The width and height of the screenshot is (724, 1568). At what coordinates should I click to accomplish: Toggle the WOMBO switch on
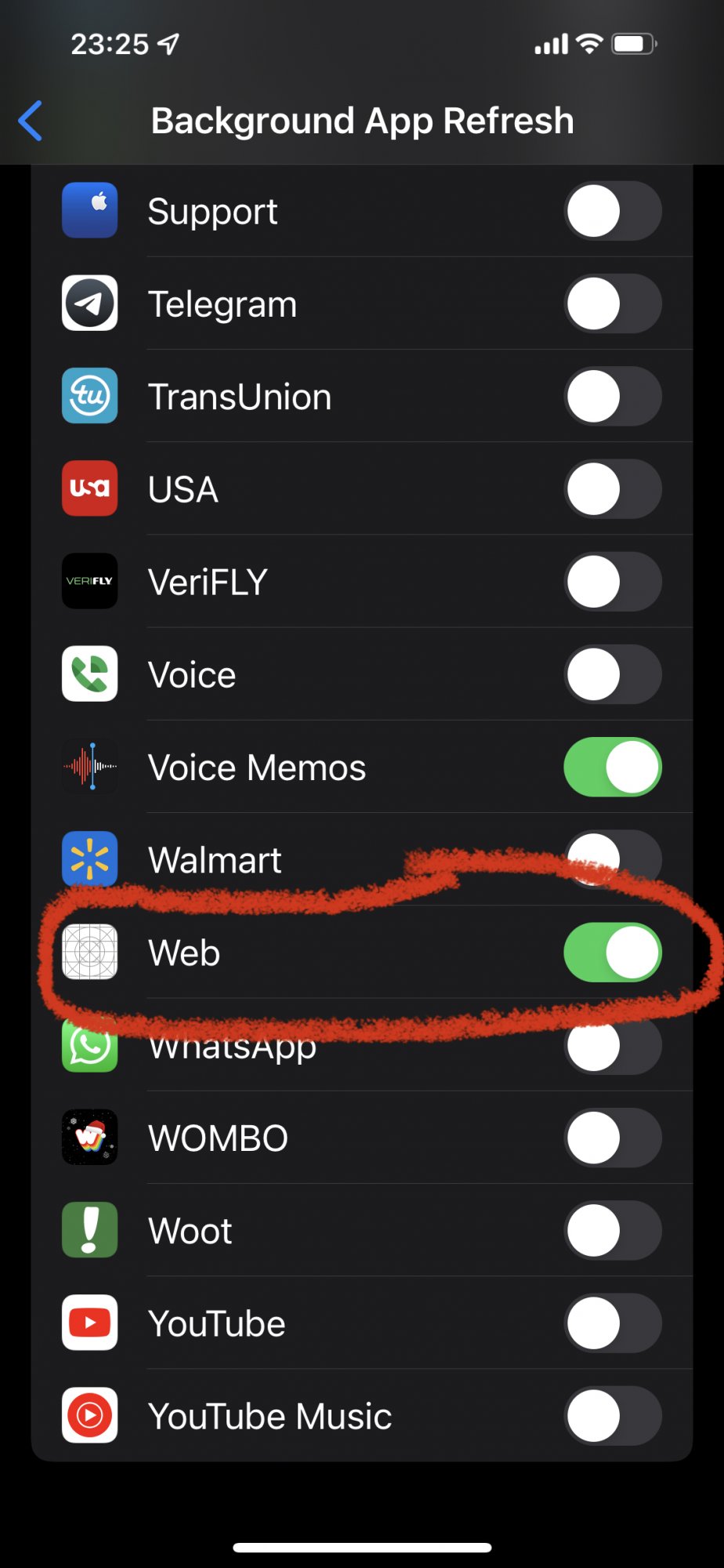[x=612, y=1138]
